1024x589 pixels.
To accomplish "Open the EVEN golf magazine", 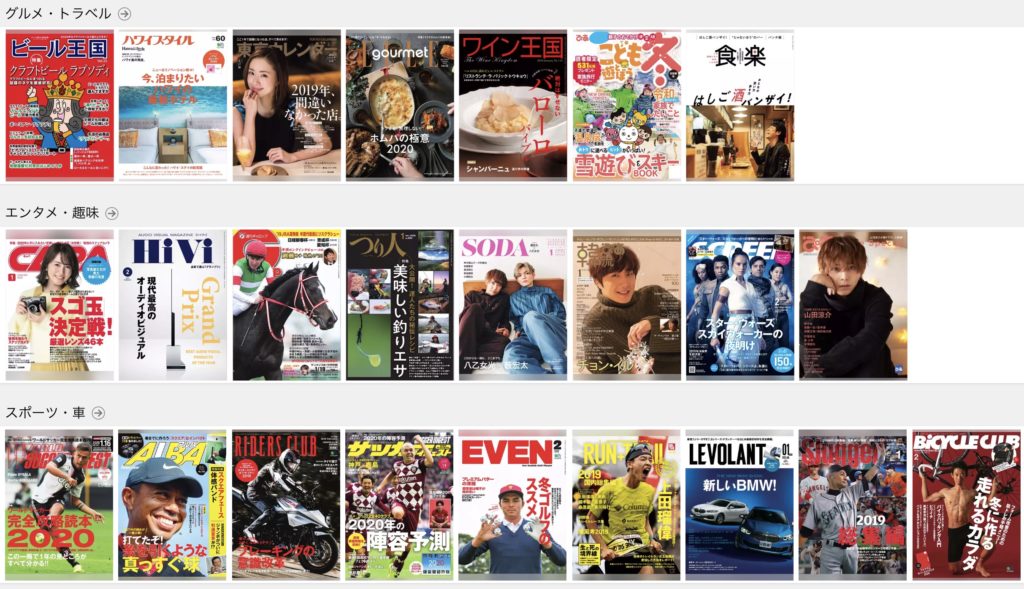I will 513,505.
